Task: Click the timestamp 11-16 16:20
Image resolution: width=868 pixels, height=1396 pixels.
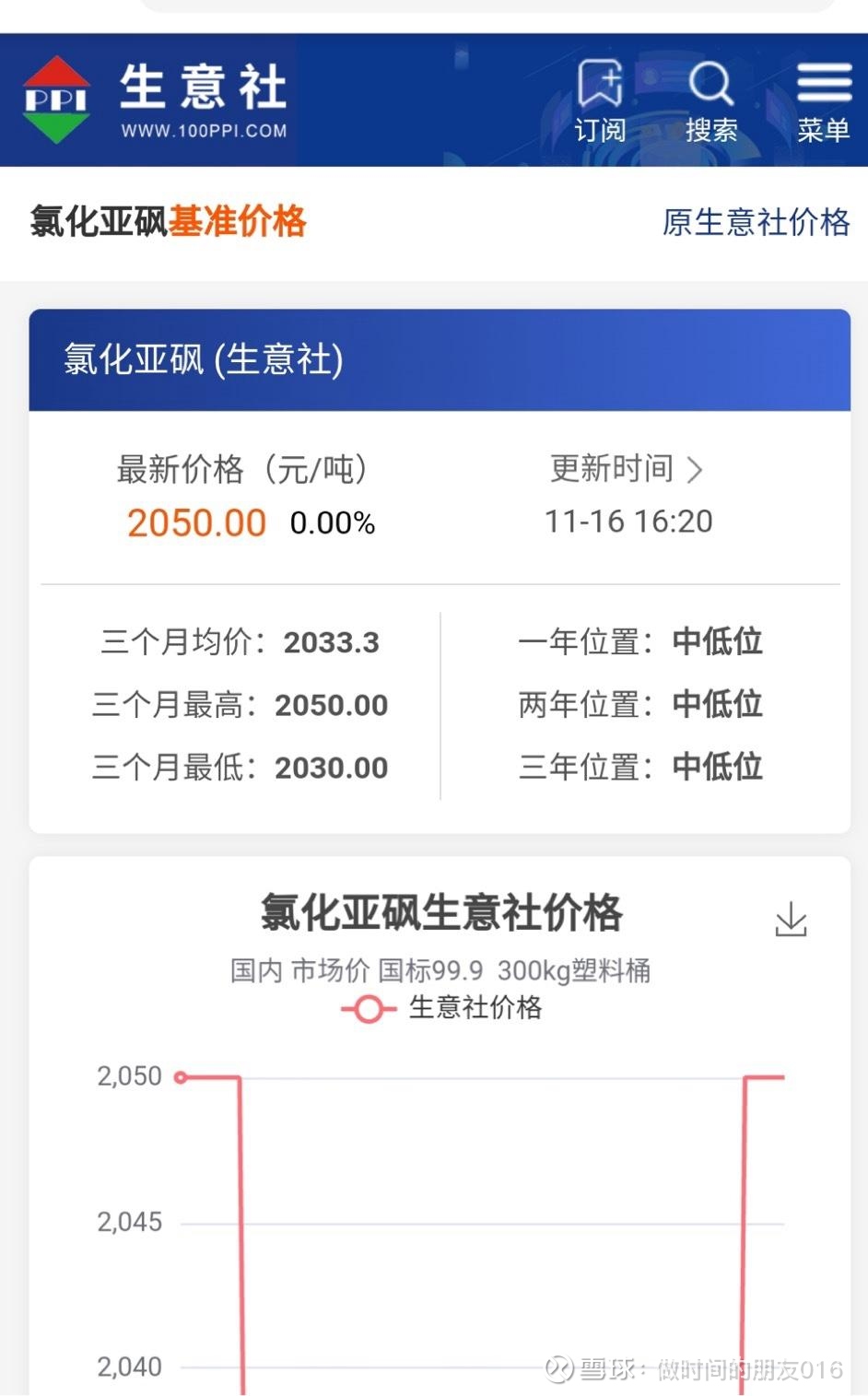Action: [x=629, y=522]
